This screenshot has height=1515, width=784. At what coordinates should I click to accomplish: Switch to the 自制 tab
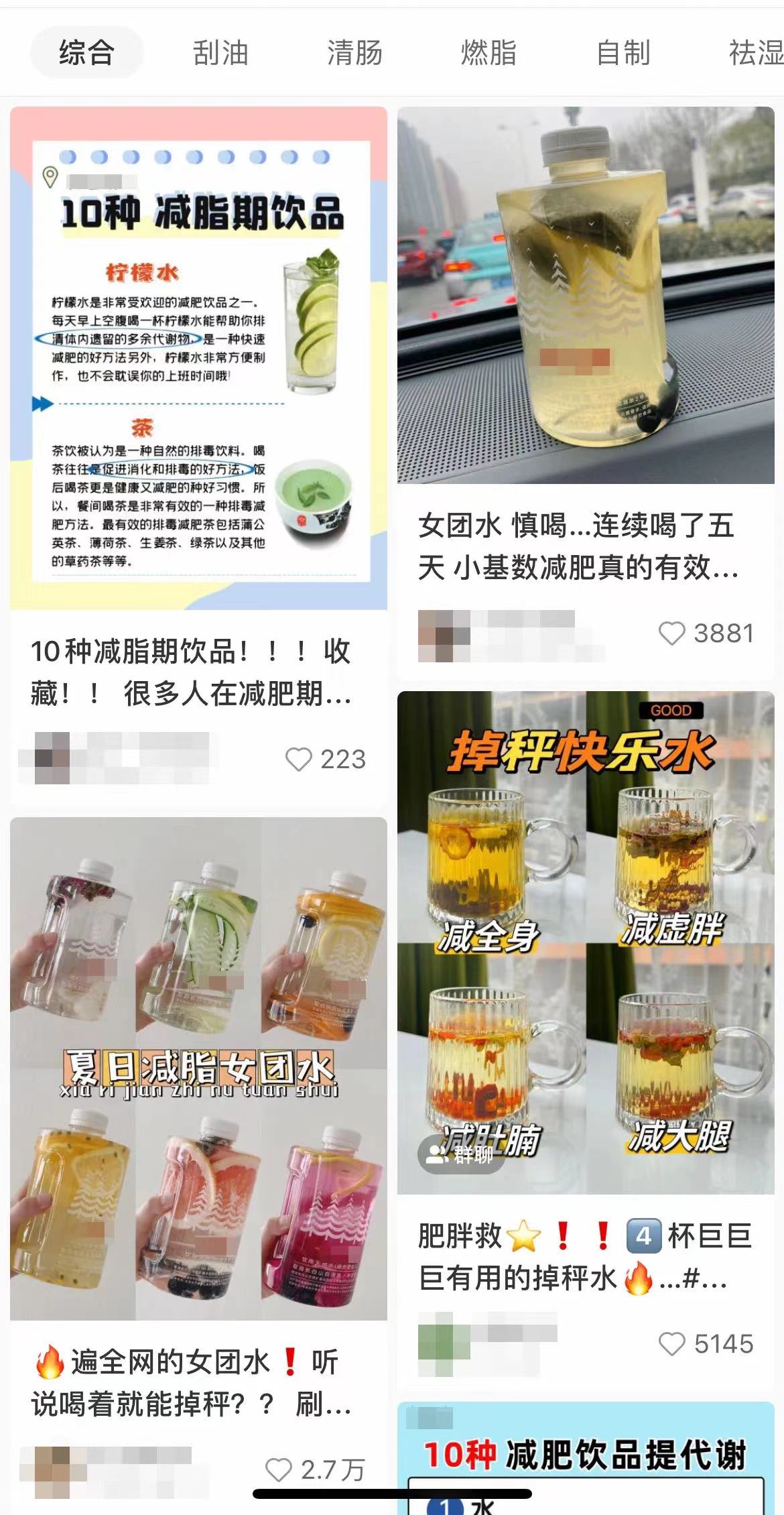click(623, 53)
